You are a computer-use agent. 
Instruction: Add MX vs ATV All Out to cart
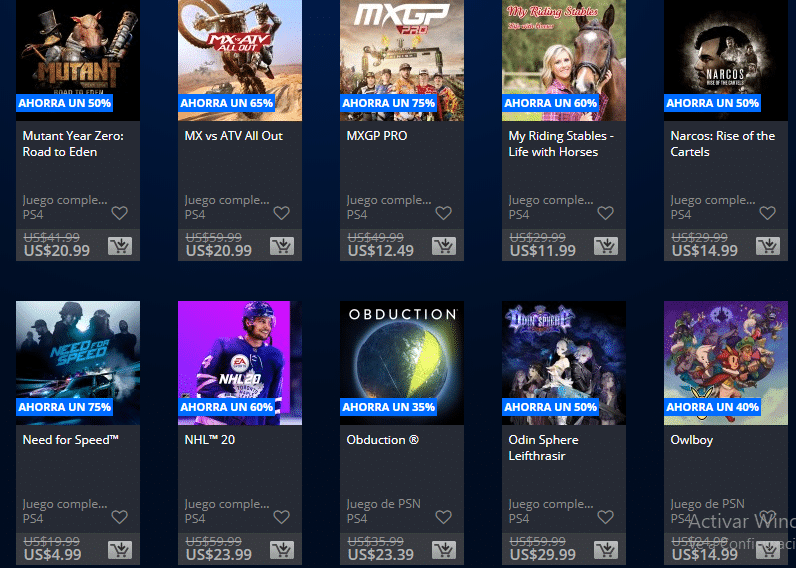click(281, 246)
